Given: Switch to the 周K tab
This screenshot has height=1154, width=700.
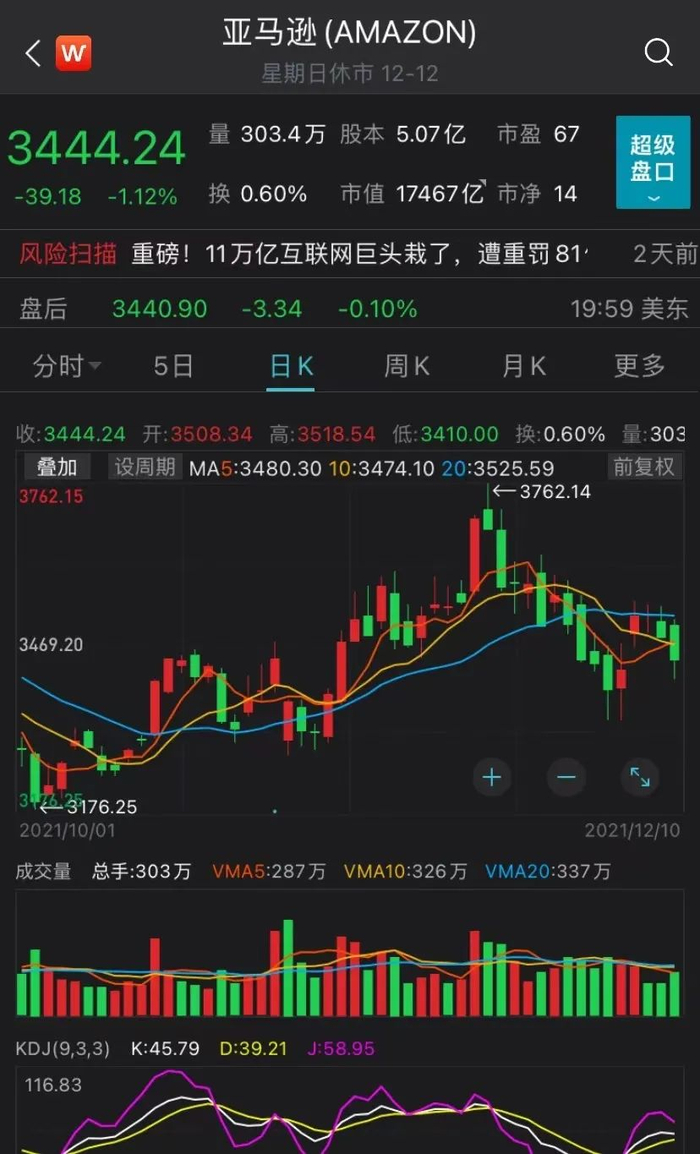Looking at the screenshot, I should [x=407, y=366].
